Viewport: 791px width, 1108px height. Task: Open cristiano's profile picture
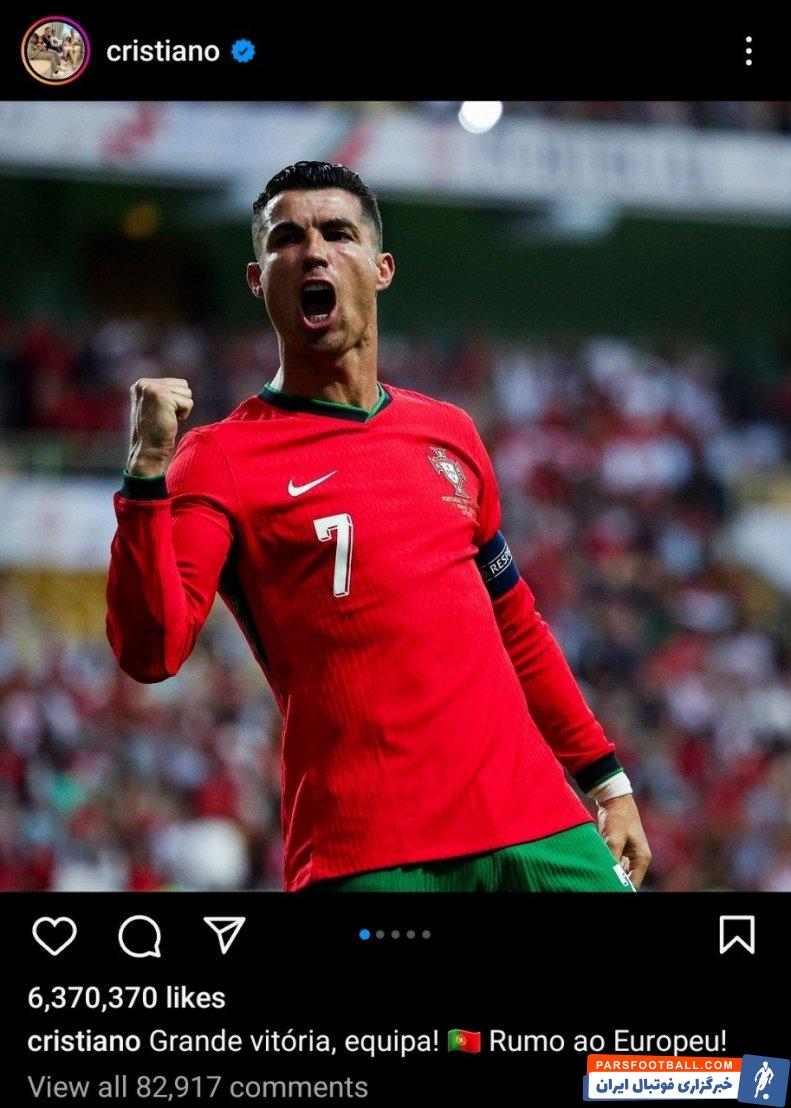tap(55, 46)
